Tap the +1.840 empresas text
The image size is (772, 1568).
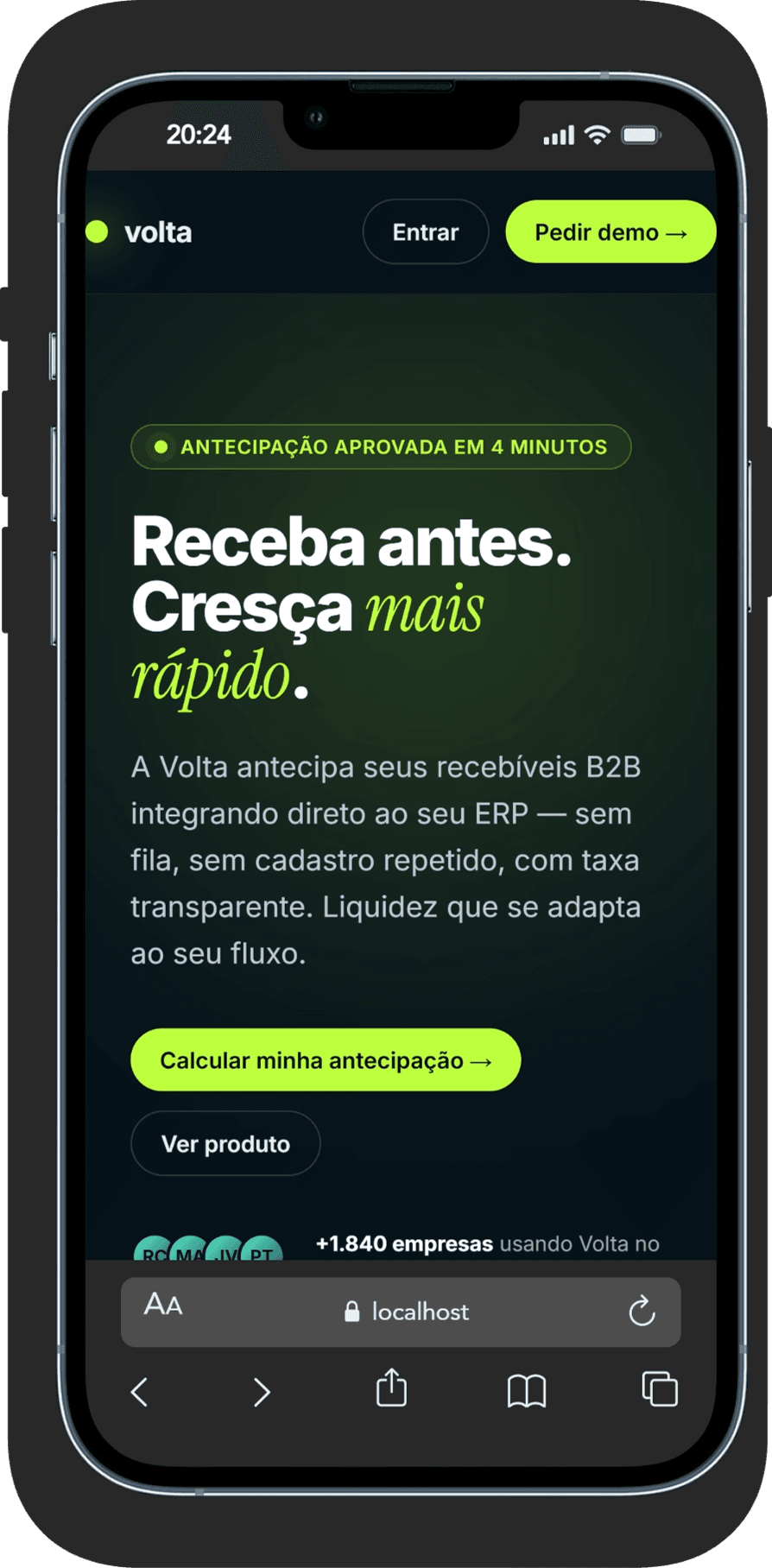point(402,1243)
